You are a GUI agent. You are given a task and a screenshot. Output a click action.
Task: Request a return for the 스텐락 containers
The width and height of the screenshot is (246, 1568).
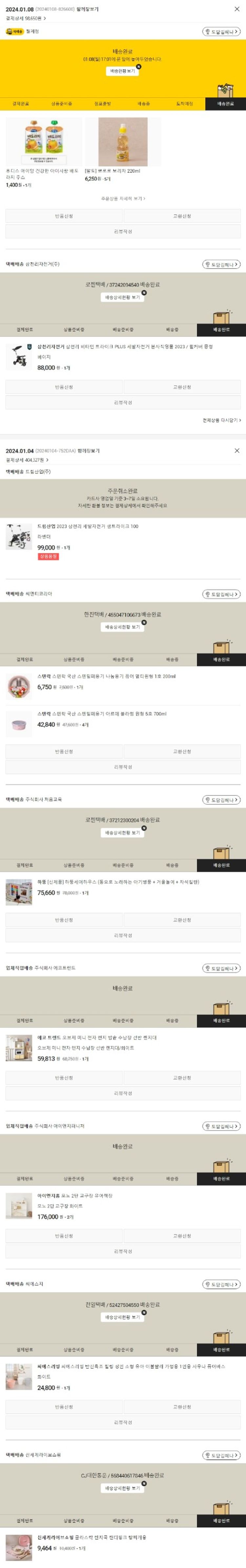(64, 752)
